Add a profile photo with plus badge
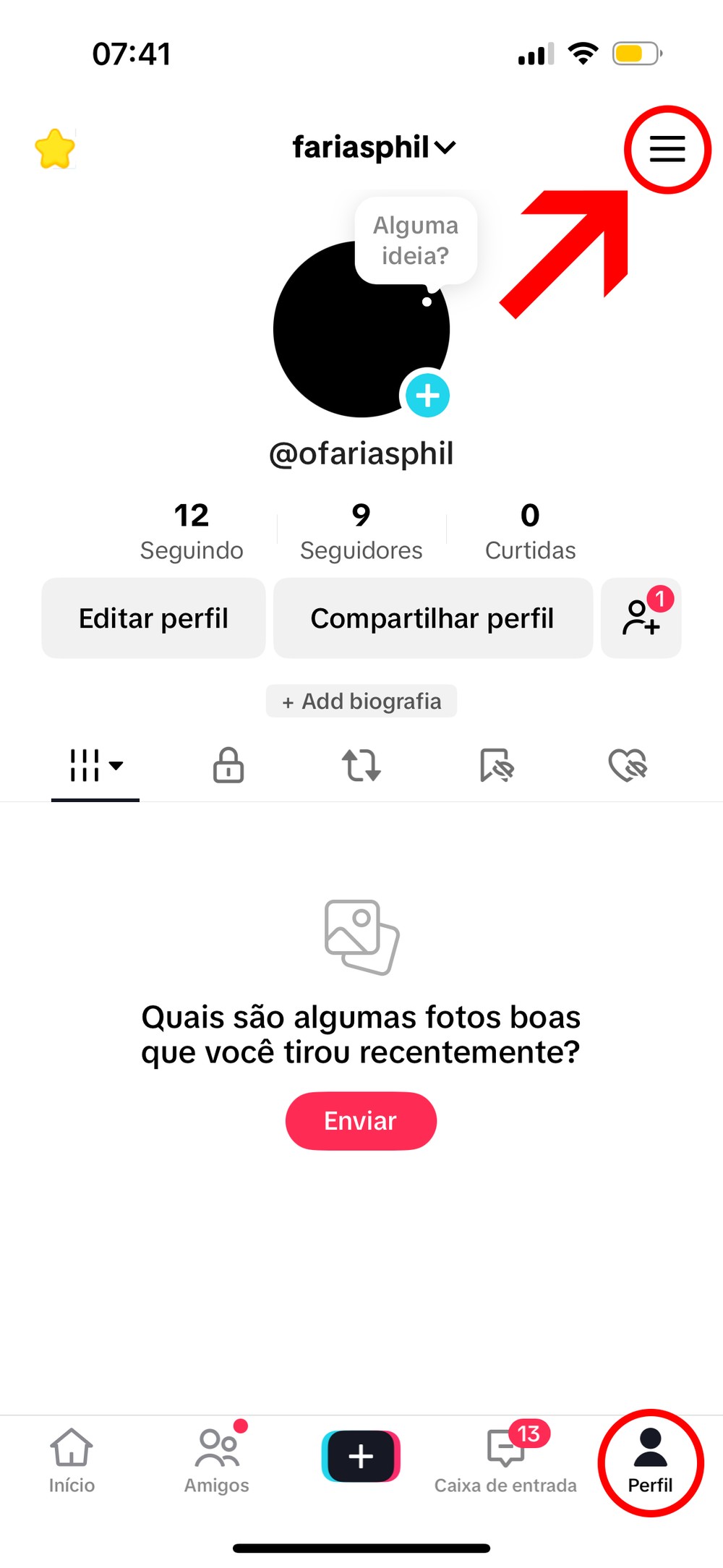 tap(427, 396)
